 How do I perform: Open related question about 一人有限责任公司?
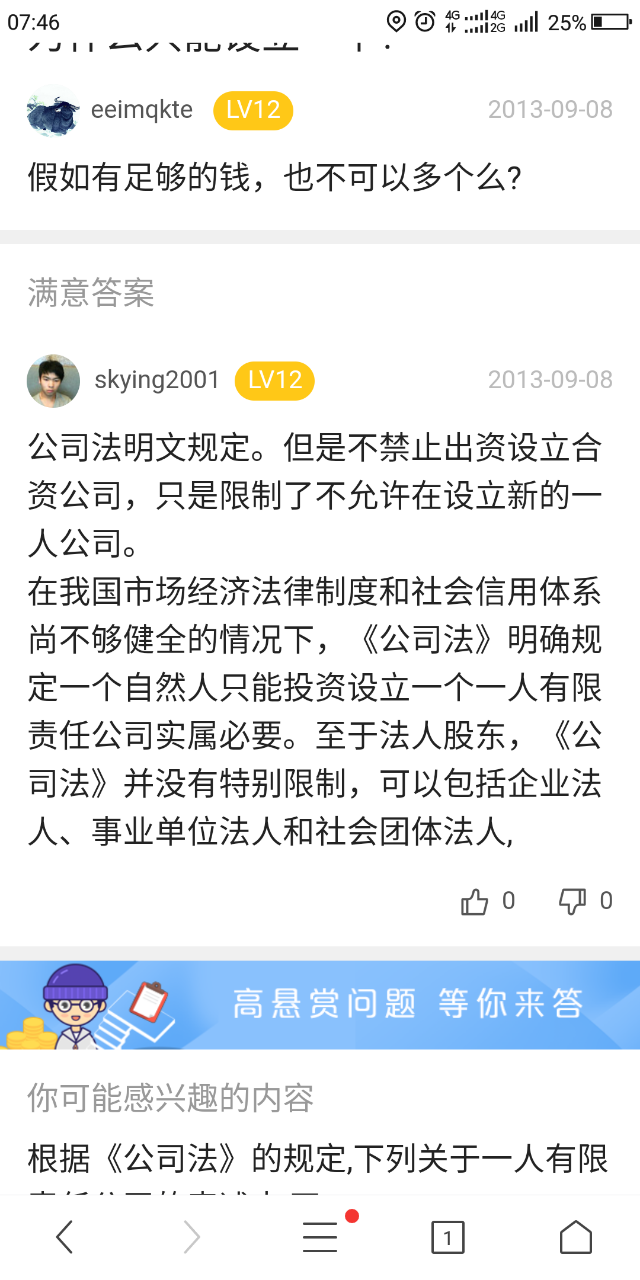(318, 1160)
